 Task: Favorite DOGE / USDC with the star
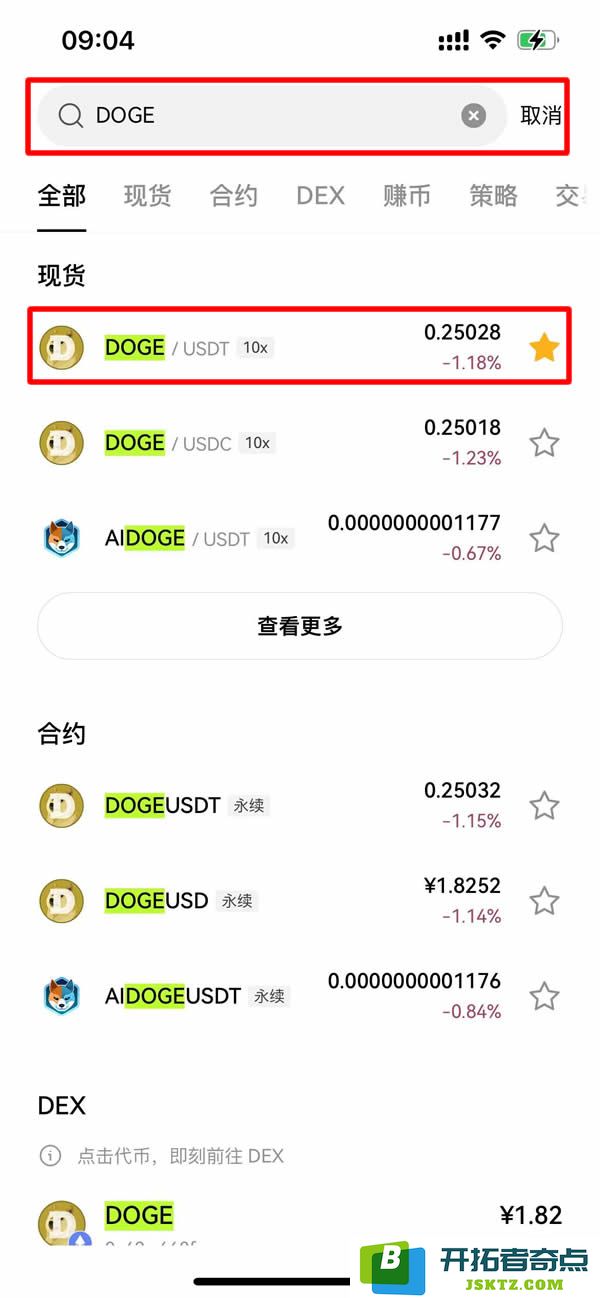click(x=543, y=443)
